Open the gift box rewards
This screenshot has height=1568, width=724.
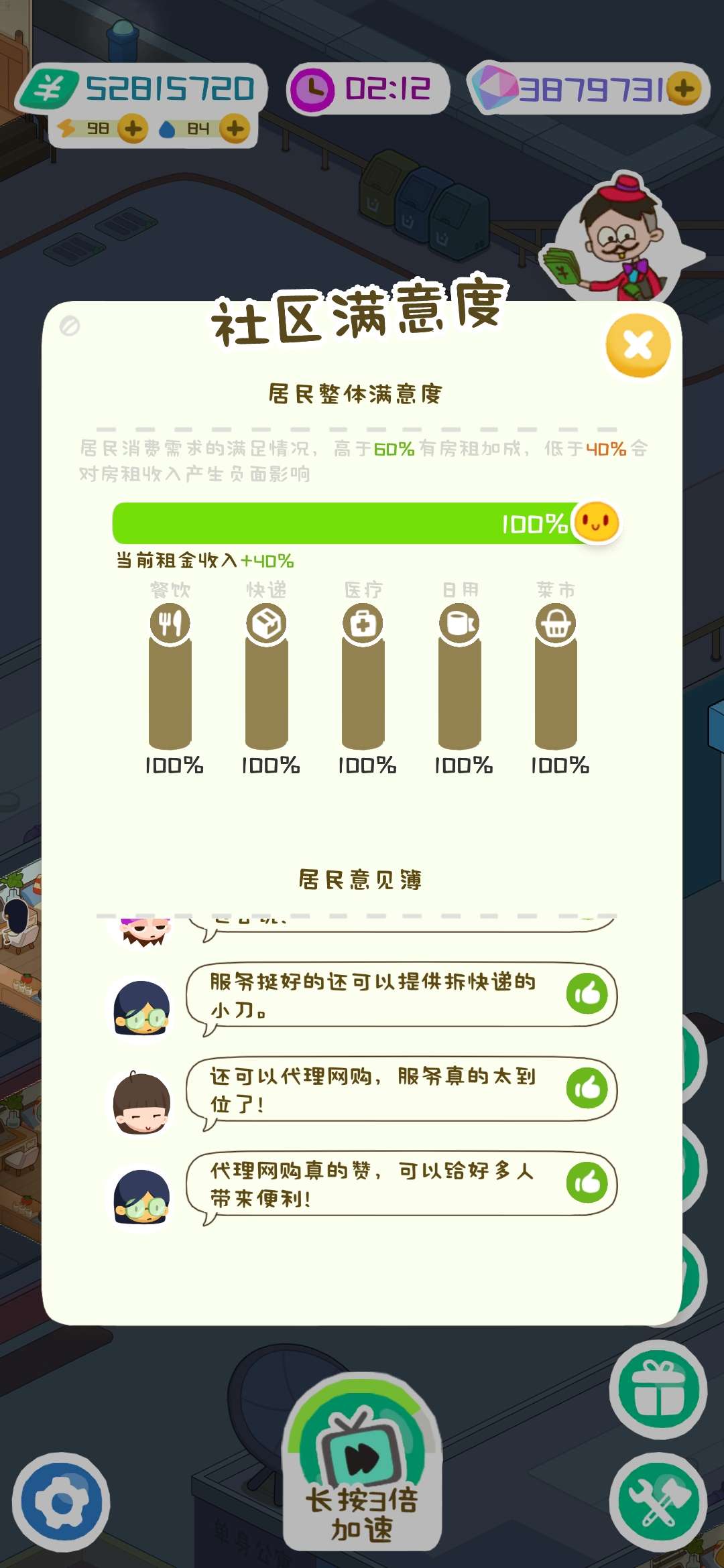[x=658, y=1390]
